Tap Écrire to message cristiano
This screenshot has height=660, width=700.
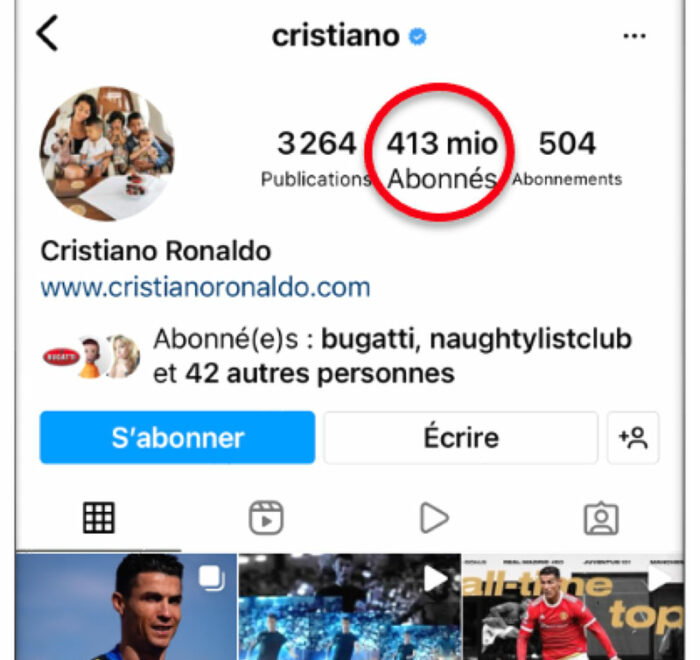(x=461, y=438)
